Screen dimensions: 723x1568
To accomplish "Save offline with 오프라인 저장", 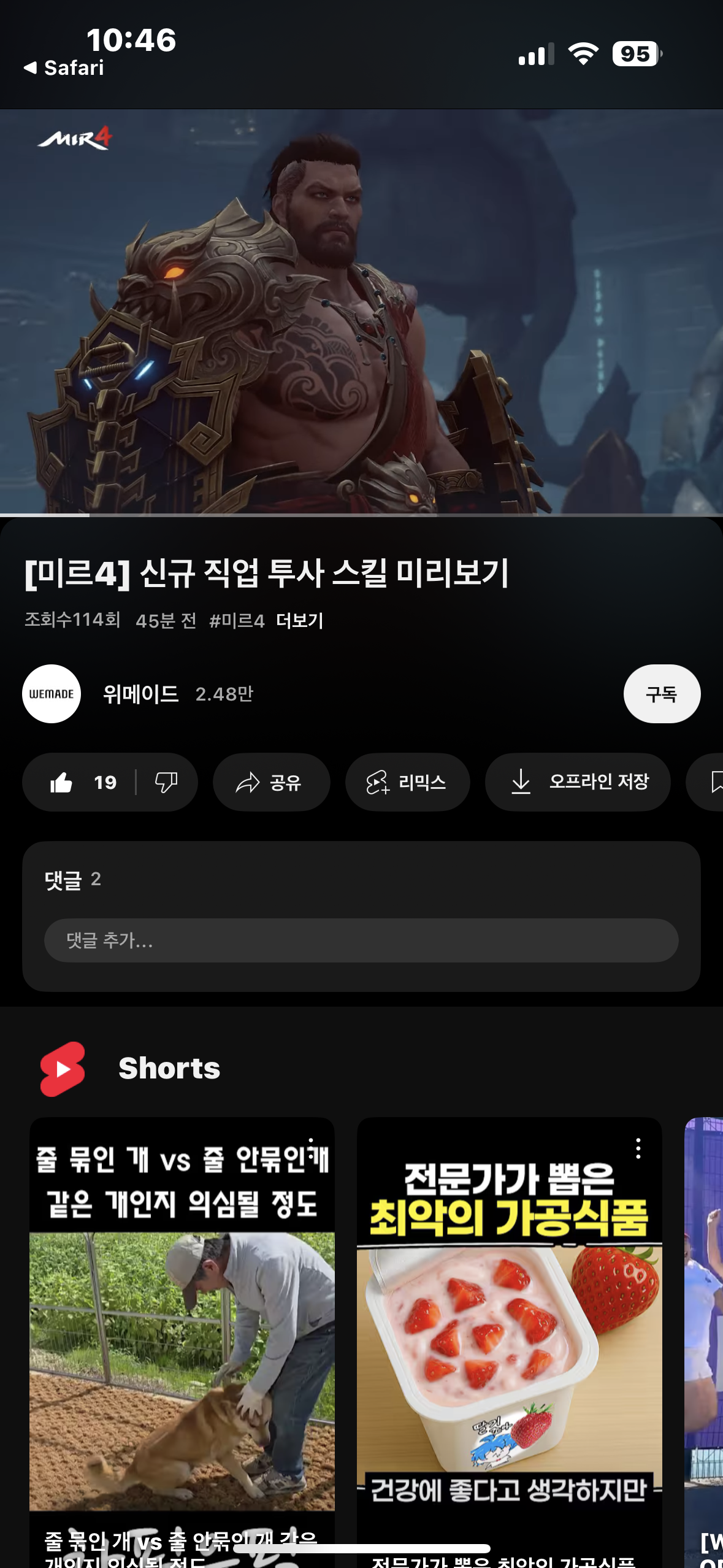I will coord(577,782).
